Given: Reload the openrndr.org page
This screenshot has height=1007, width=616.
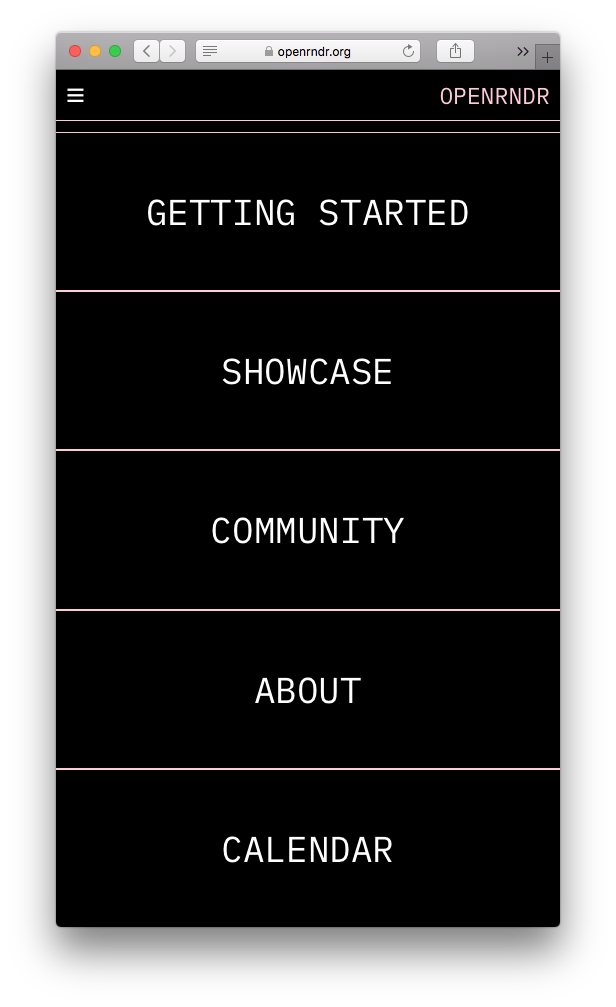Looking at the screenshot, I should 408,51.
